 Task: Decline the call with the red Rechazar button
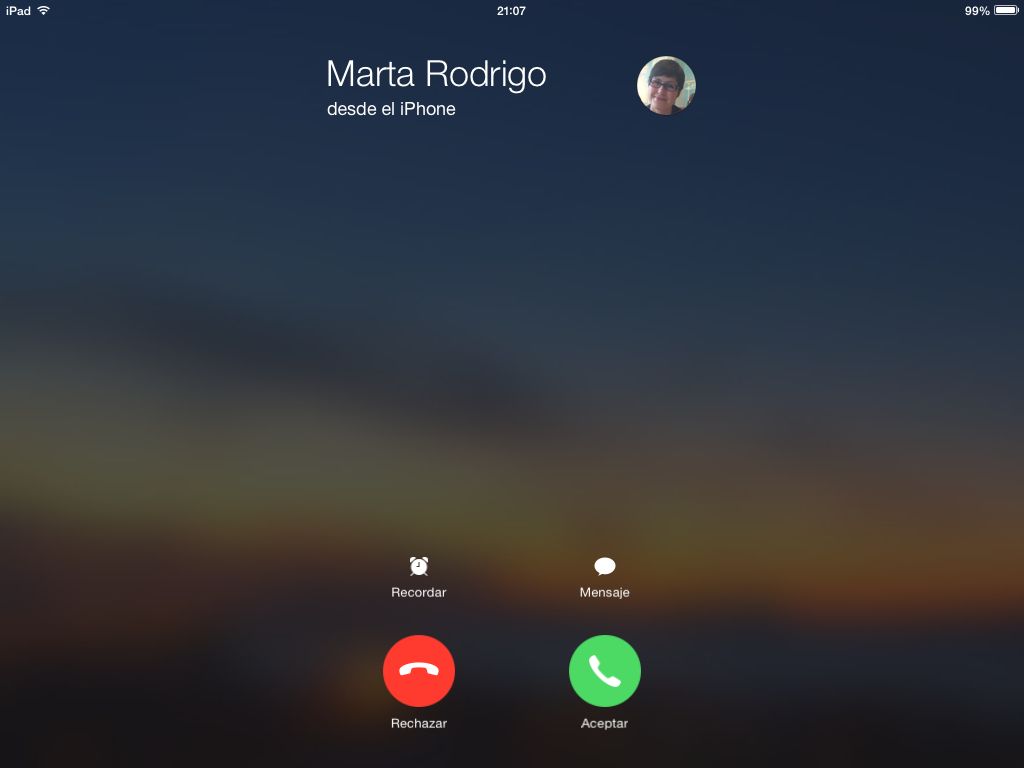tap(418, 671)
